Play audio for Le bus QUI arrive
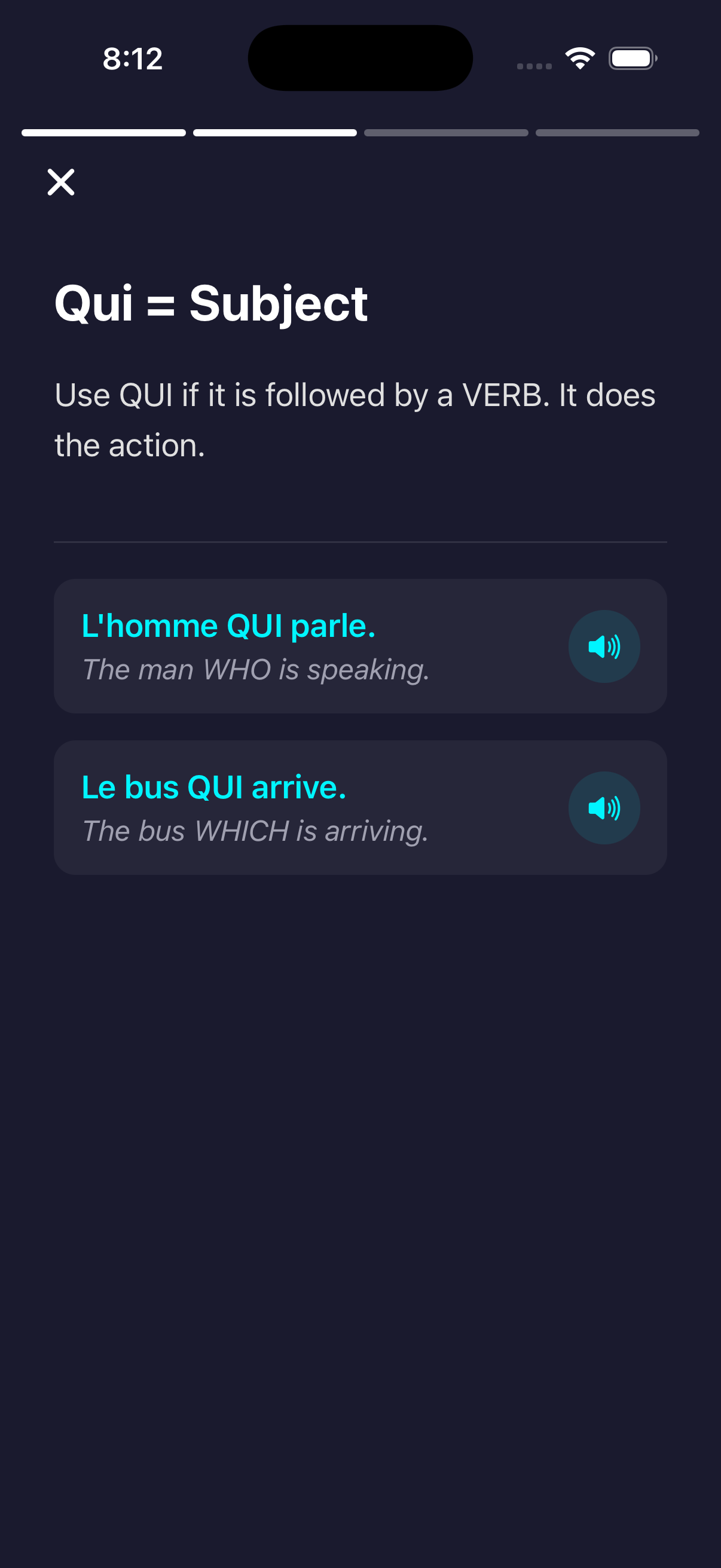This screenshot has height=1568, width=721. (604, 807)
